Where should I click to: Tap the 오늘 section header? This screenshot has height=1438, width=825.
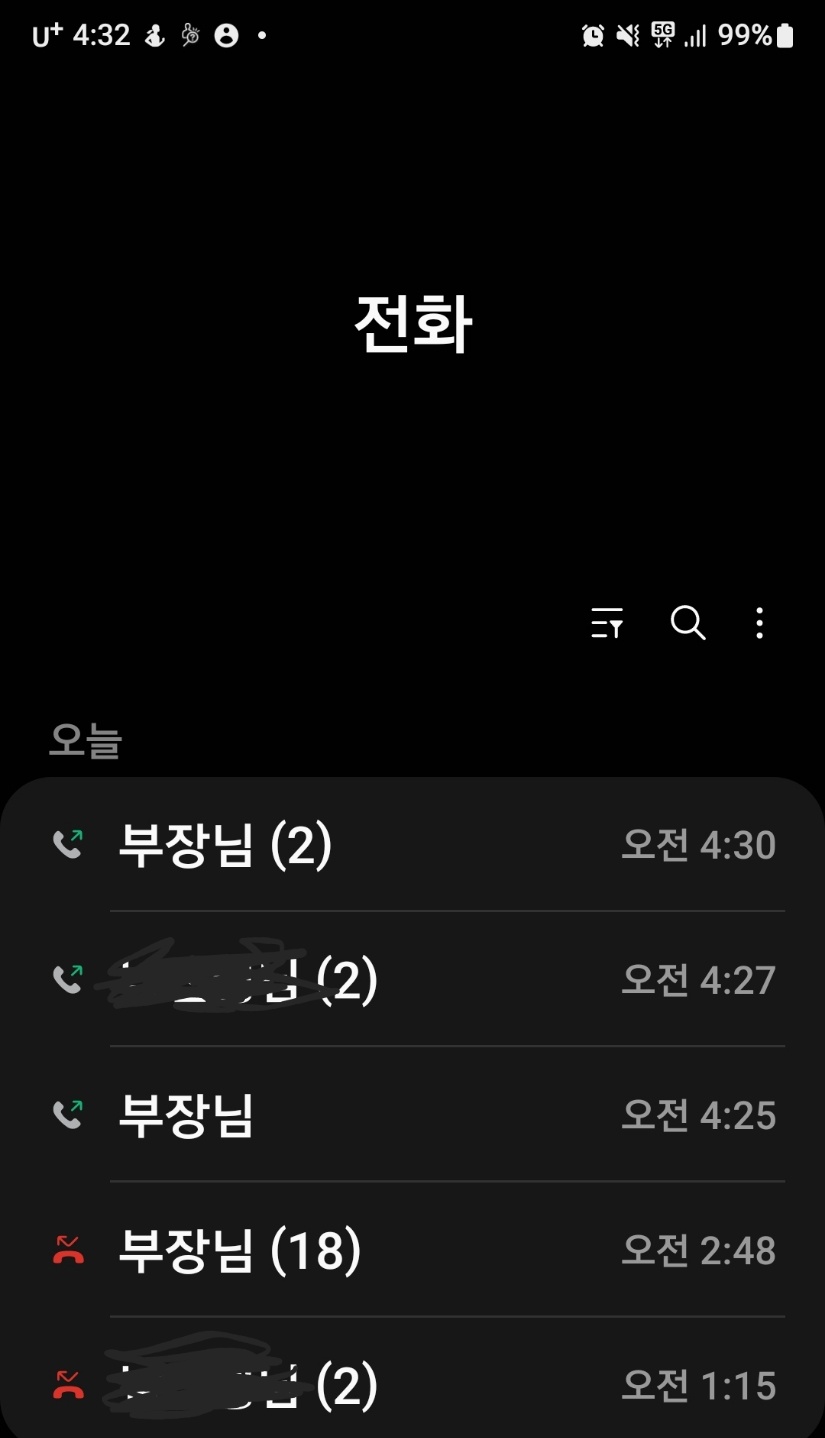(x=83, y=740)
